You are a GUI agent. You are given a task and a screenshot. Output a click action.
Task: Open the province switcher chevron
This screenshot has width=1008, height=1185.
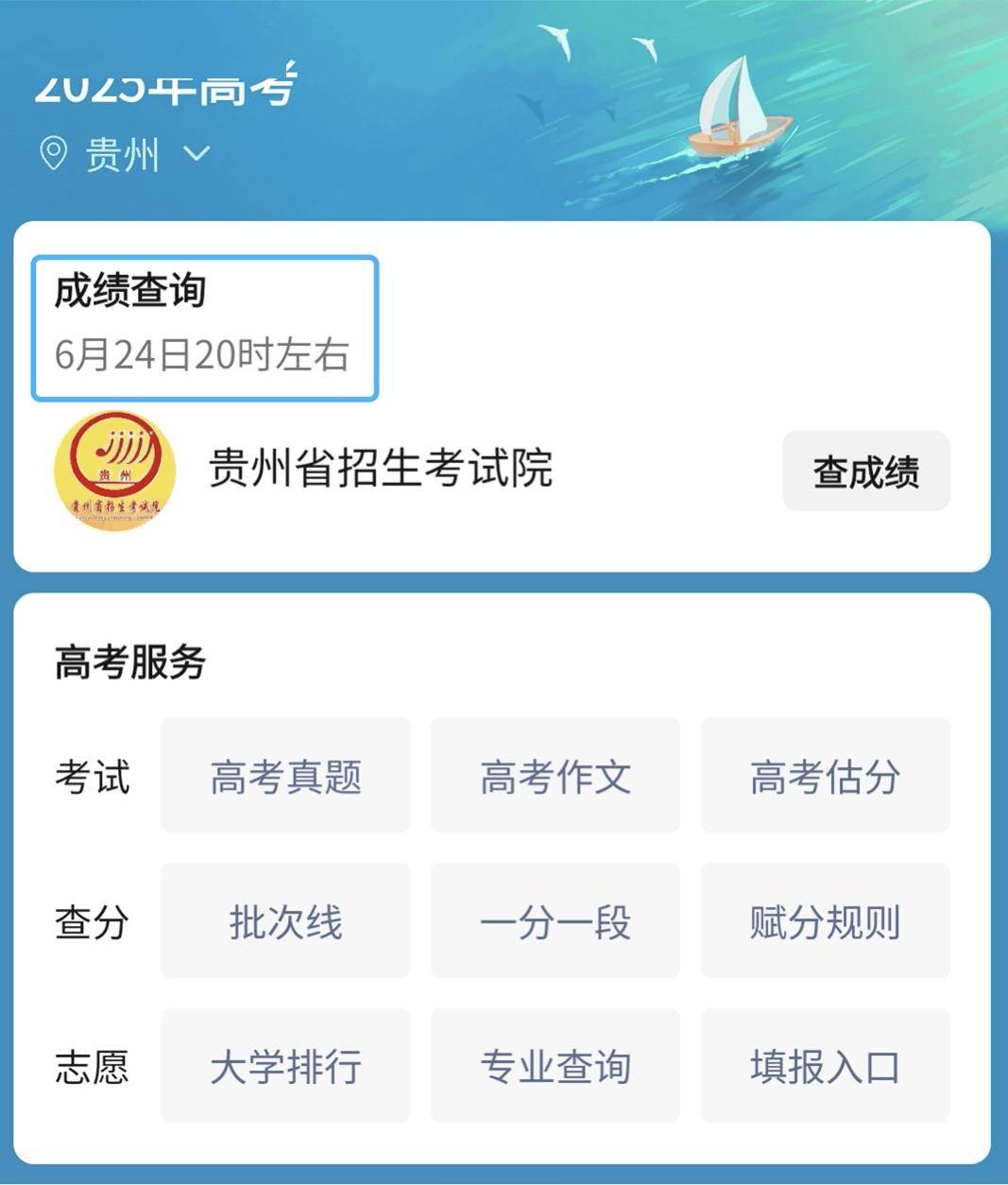point(197,154)
